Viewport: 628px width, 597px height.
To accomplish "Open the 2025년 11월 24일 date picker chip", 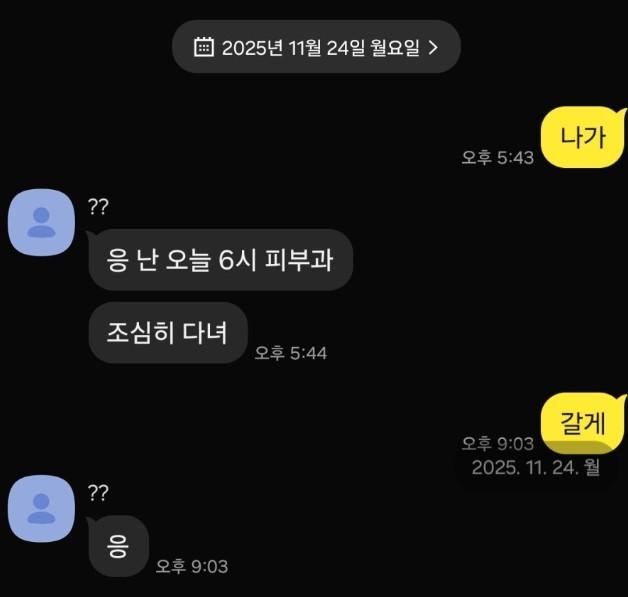I will (316, 47).
